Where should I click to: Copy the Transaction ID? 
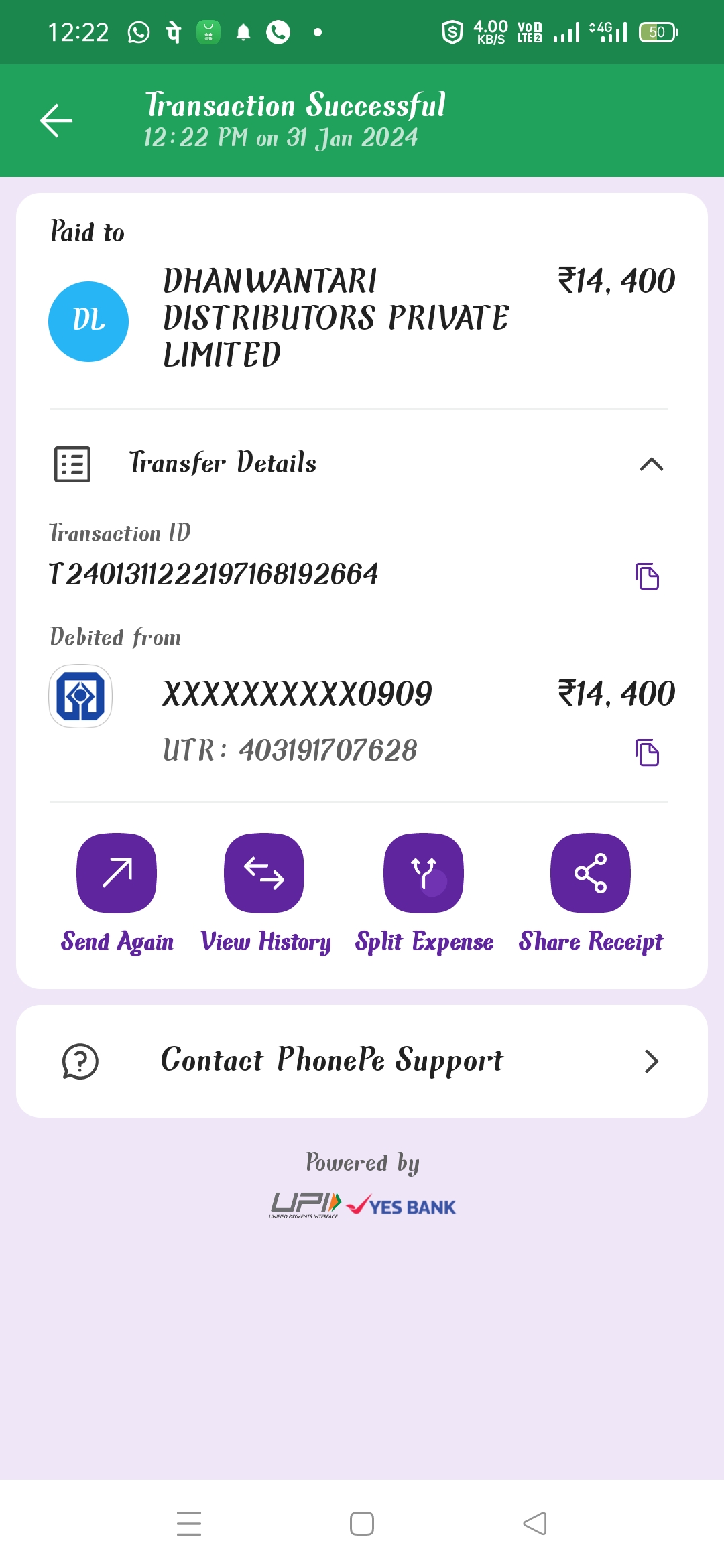647,576
